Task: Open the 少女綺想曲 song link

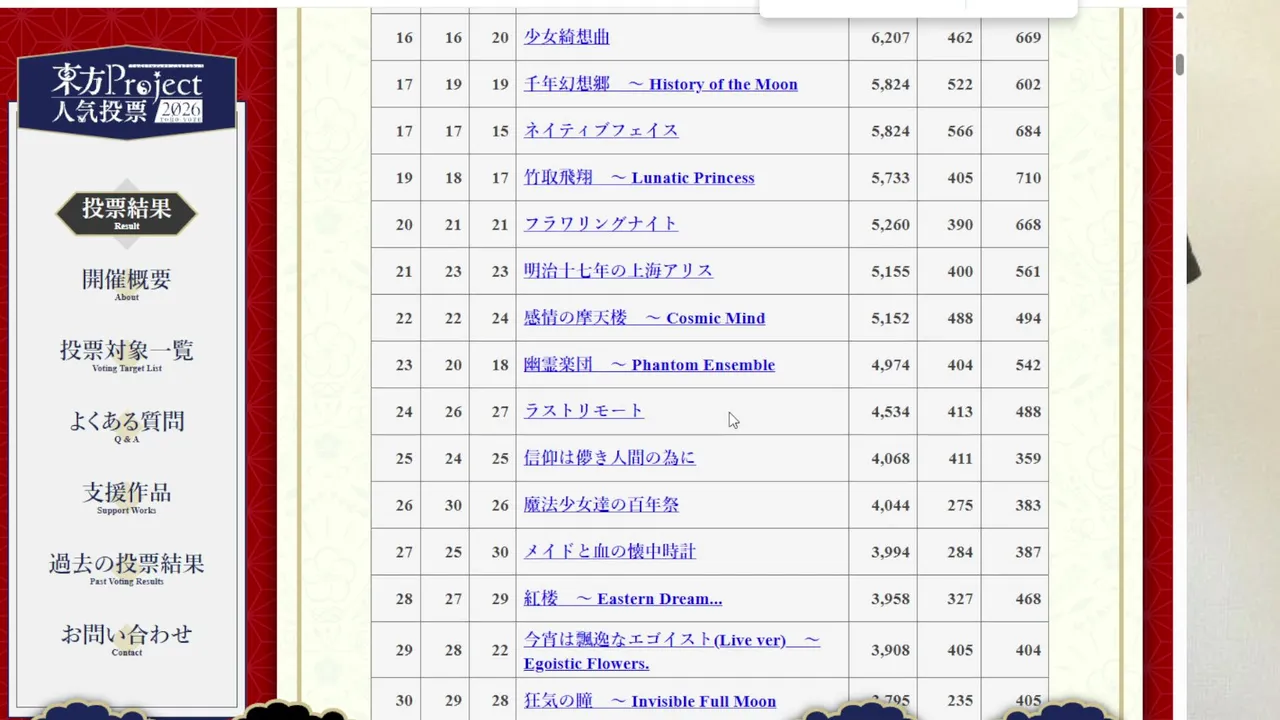Action: pos(566,37)
